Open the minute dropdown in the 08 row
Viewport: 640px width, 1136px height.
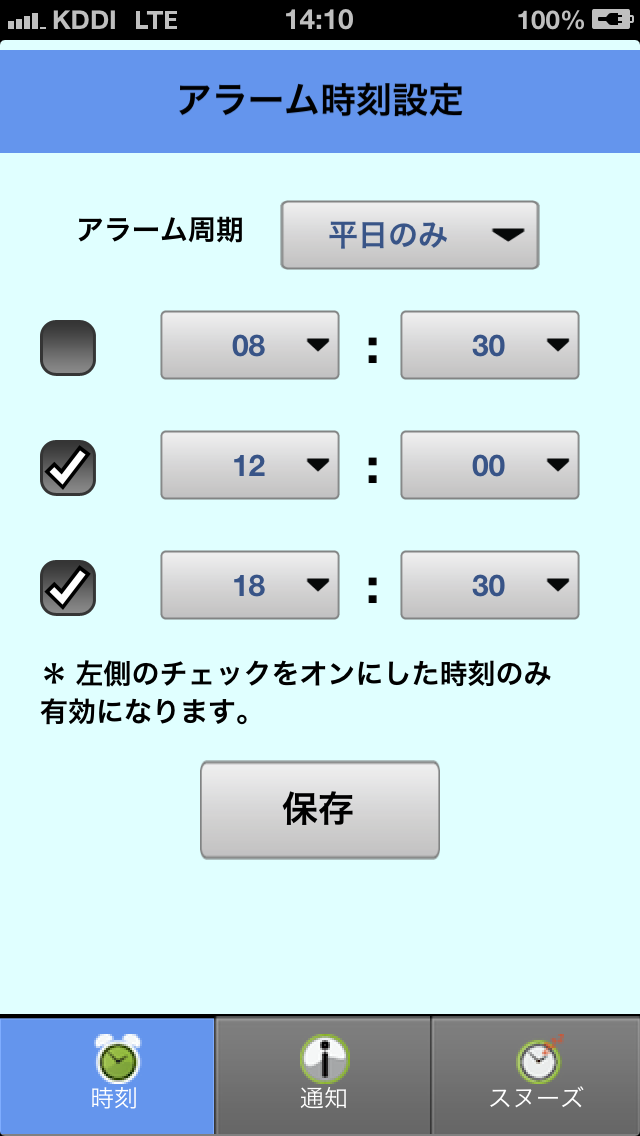490,346
